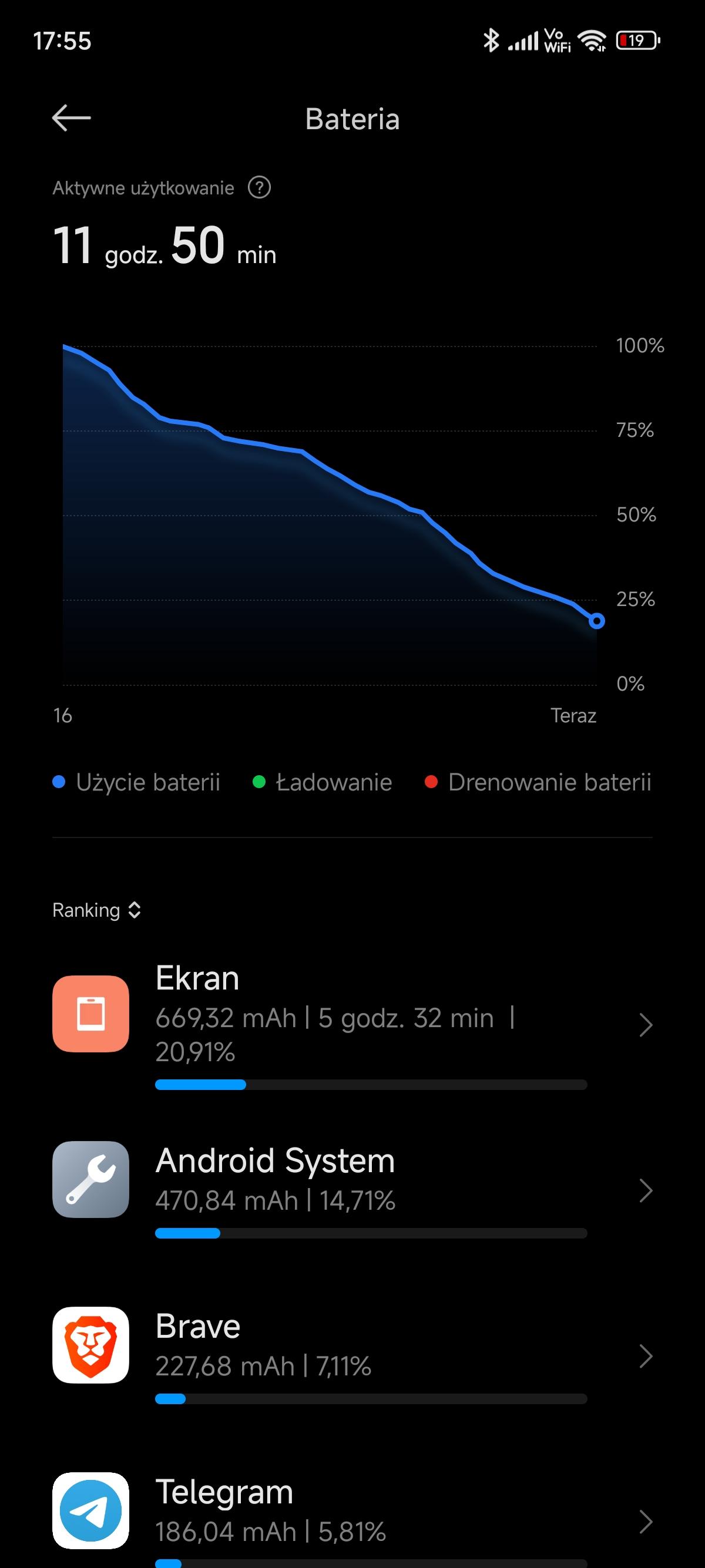Open Ekran battery usage details

[x=352, y=1025]
